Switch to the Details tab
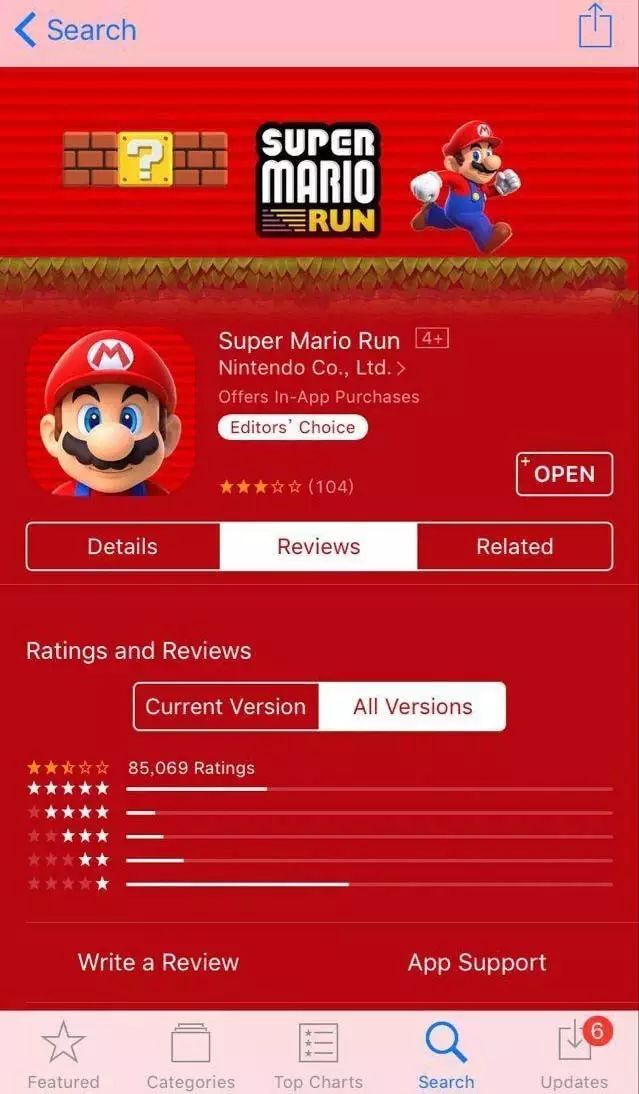 pos(122,547)
